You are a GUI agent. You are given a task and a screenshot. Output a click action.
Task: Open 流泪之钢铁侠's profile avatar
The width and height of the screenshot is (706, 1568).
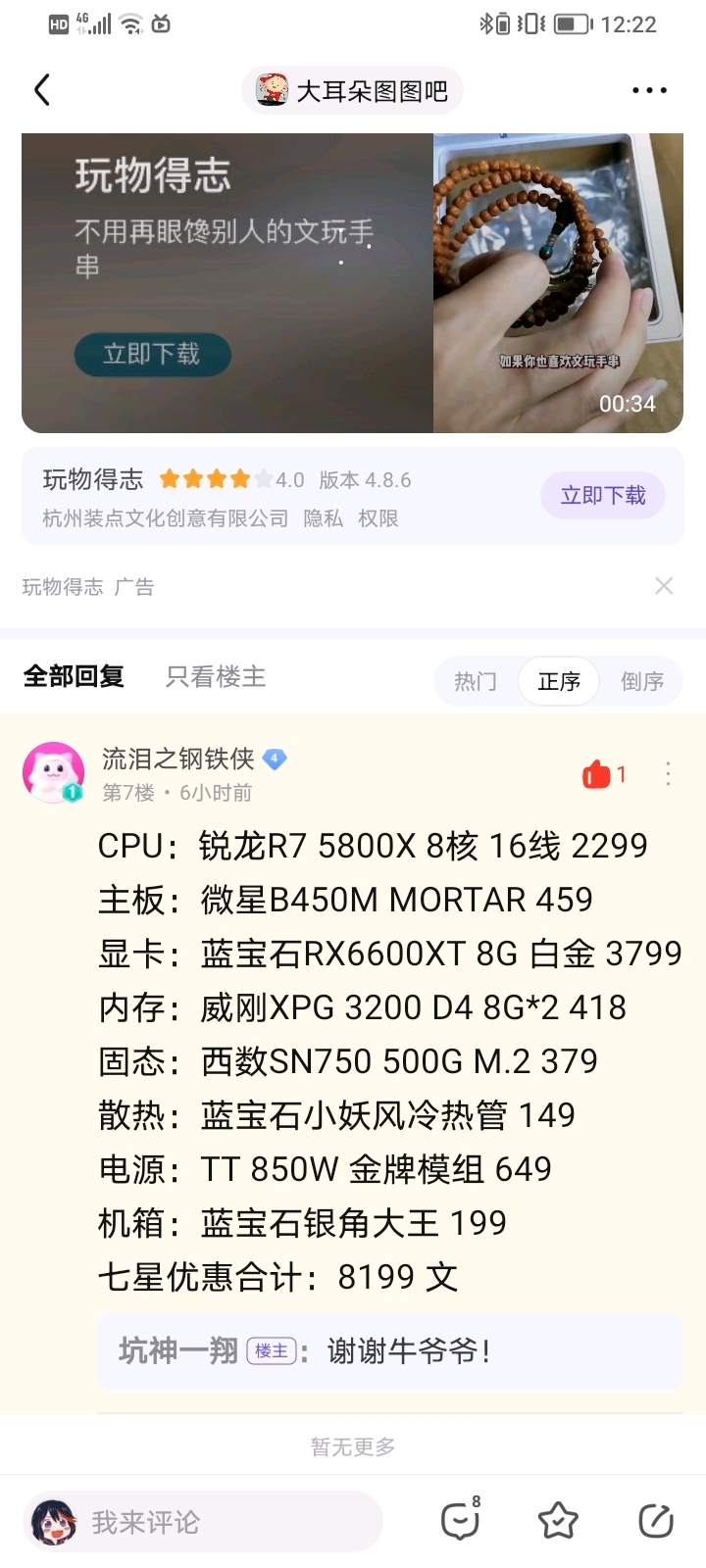[53, 772]
